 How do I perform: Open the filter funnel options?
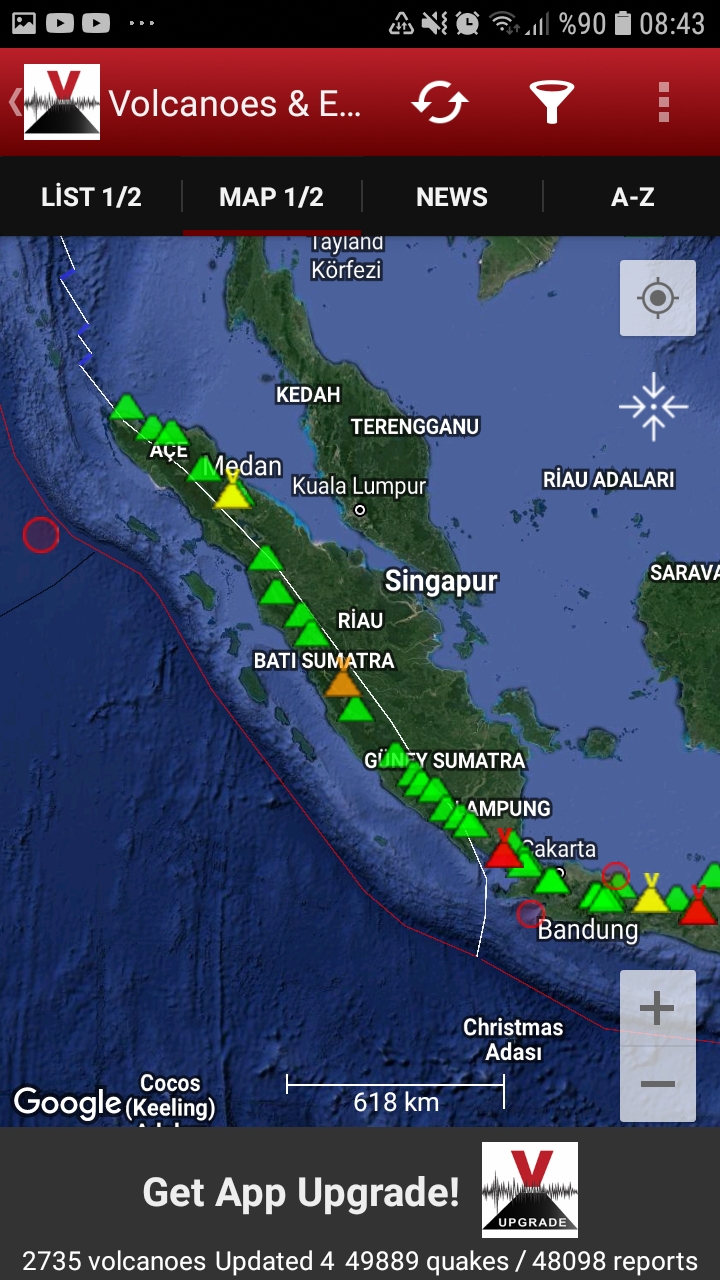(x=551, y=103)
